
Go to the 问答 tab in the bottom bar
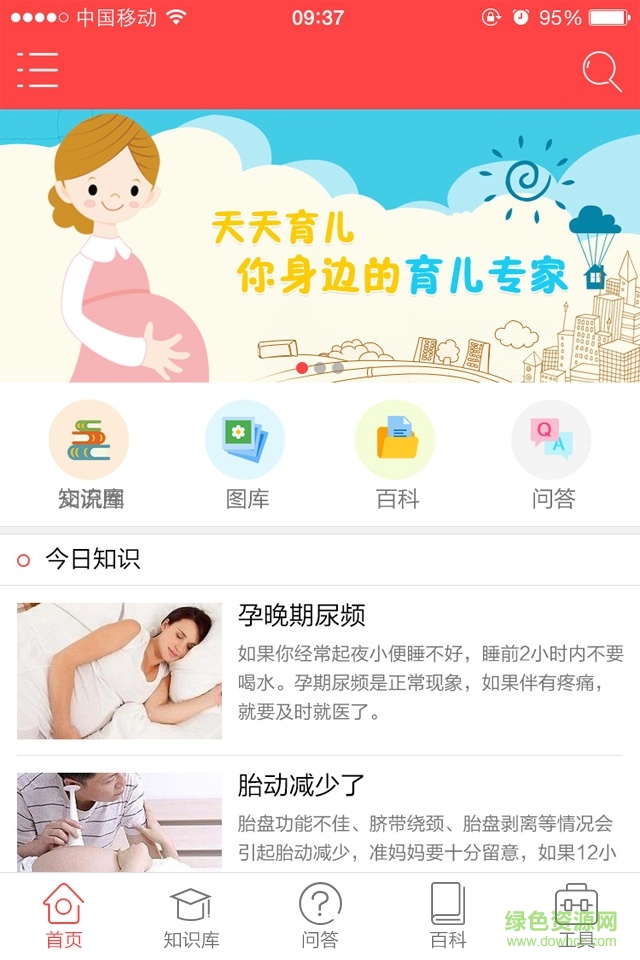tap(320, 915)
